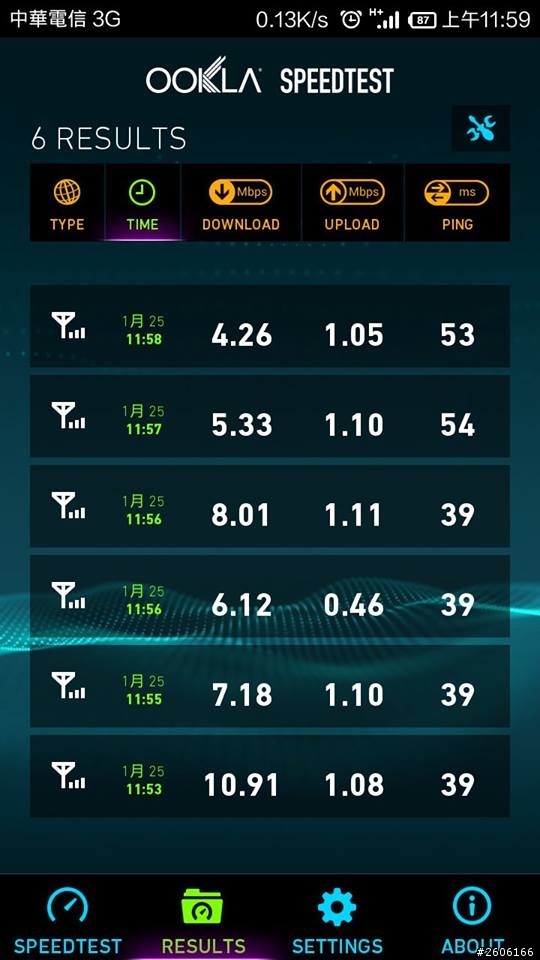Image resolution: width=540 pixels, height=960 pixels.
Task: Sort results by Type
Action: (67, 203)
